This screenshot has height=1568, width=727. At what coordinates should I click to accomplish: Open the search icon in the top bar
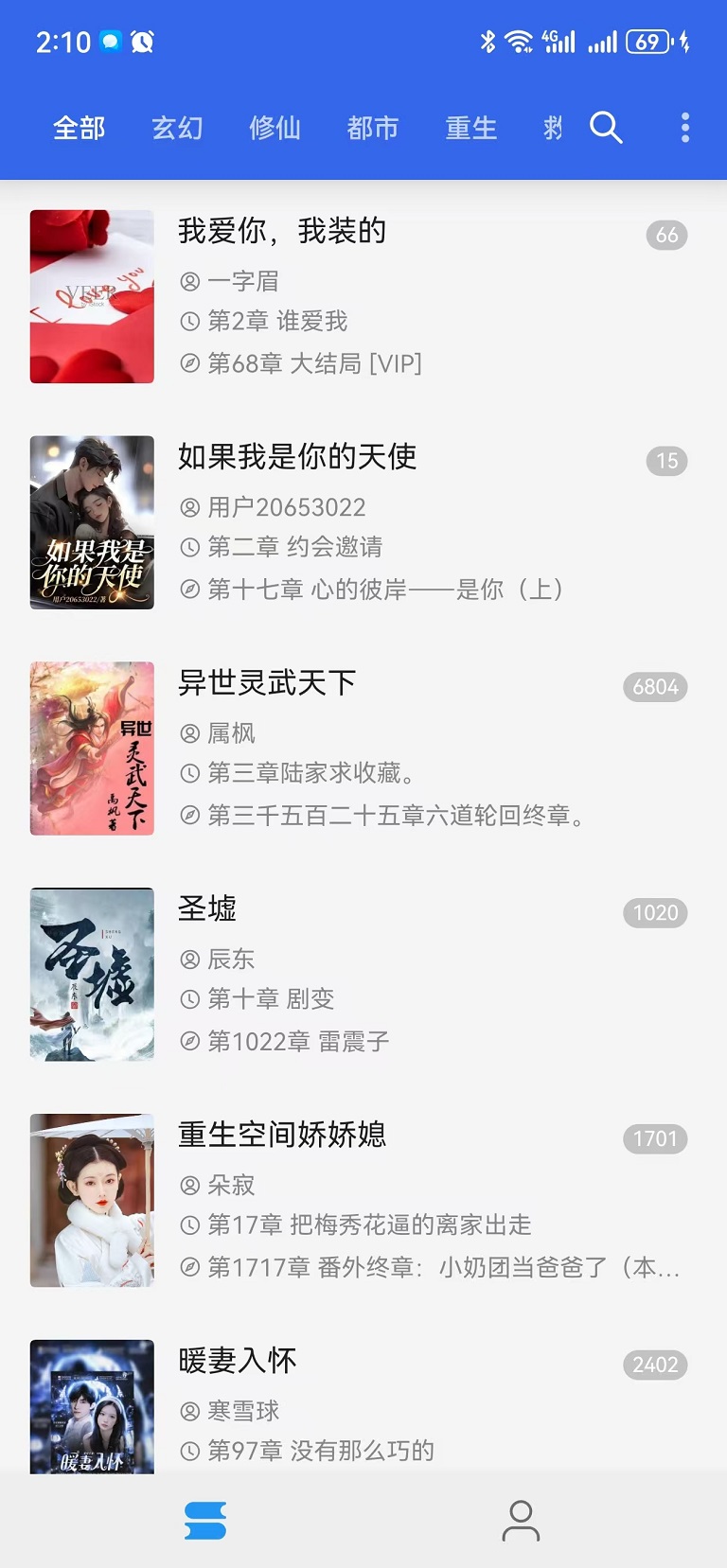[606, 127]
